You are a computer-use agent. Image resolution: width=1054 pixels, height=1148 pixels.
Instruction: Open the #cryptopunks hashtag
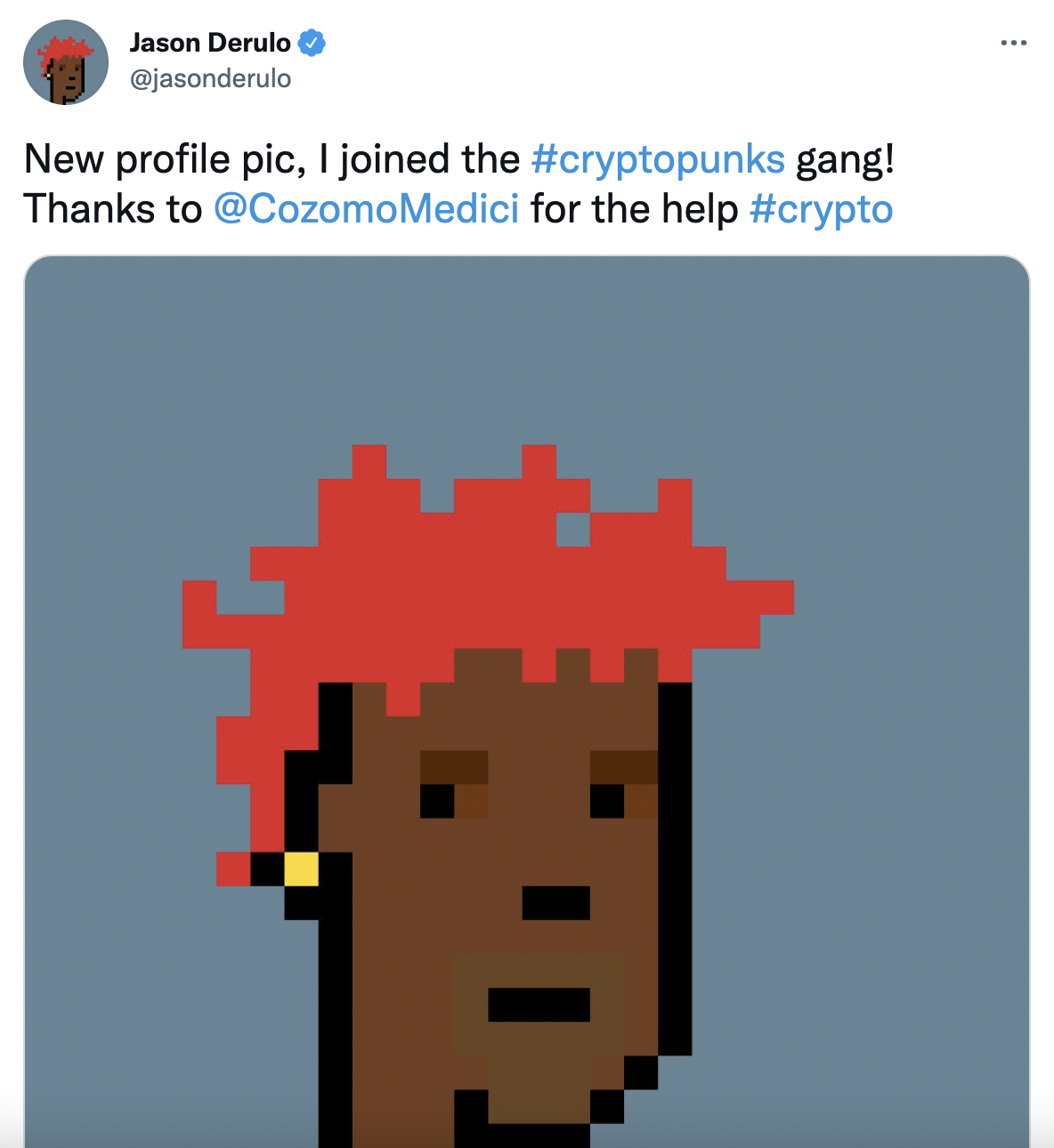click(658, 160)
